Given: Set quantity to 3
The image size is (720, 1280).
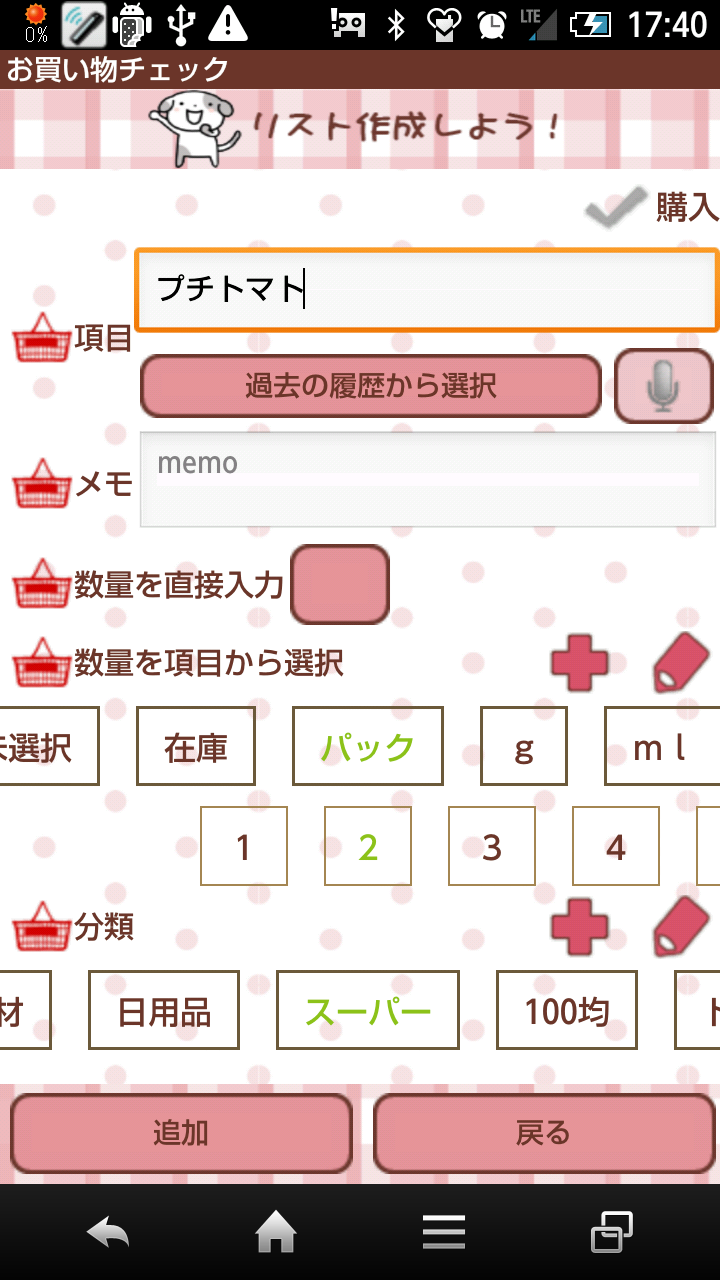Looking at the screenshot, I should tap(492, 847).
